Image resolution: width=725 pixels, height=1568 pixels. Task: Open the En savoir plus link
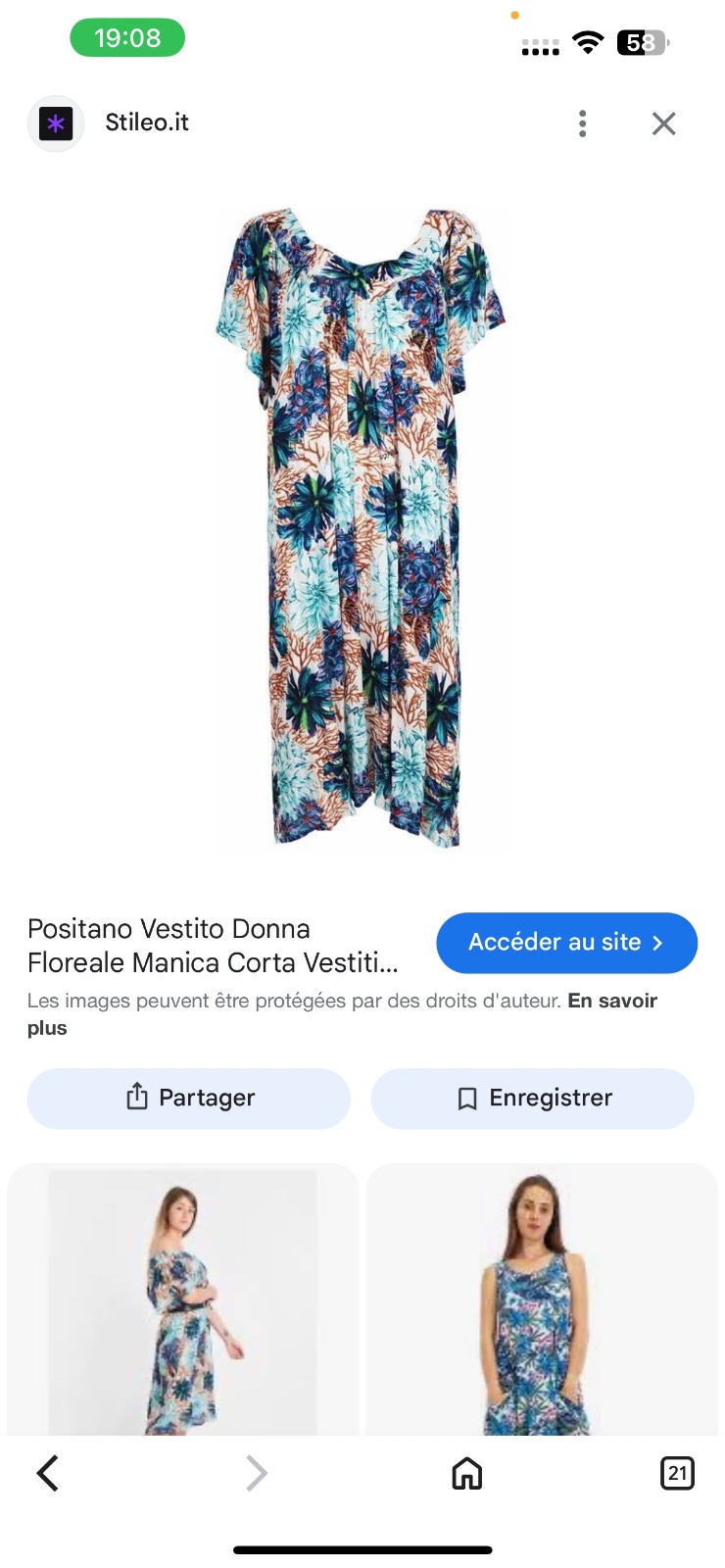tap(342, 1014)
